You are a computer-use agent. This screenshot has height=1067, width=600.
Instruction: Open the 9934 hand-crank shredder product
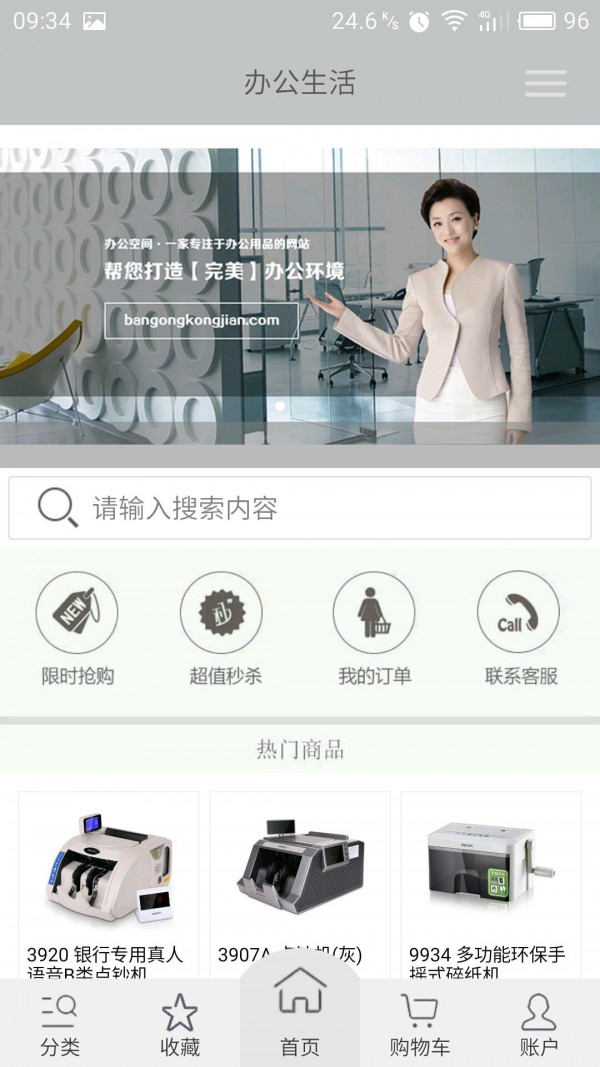(490, 880)
